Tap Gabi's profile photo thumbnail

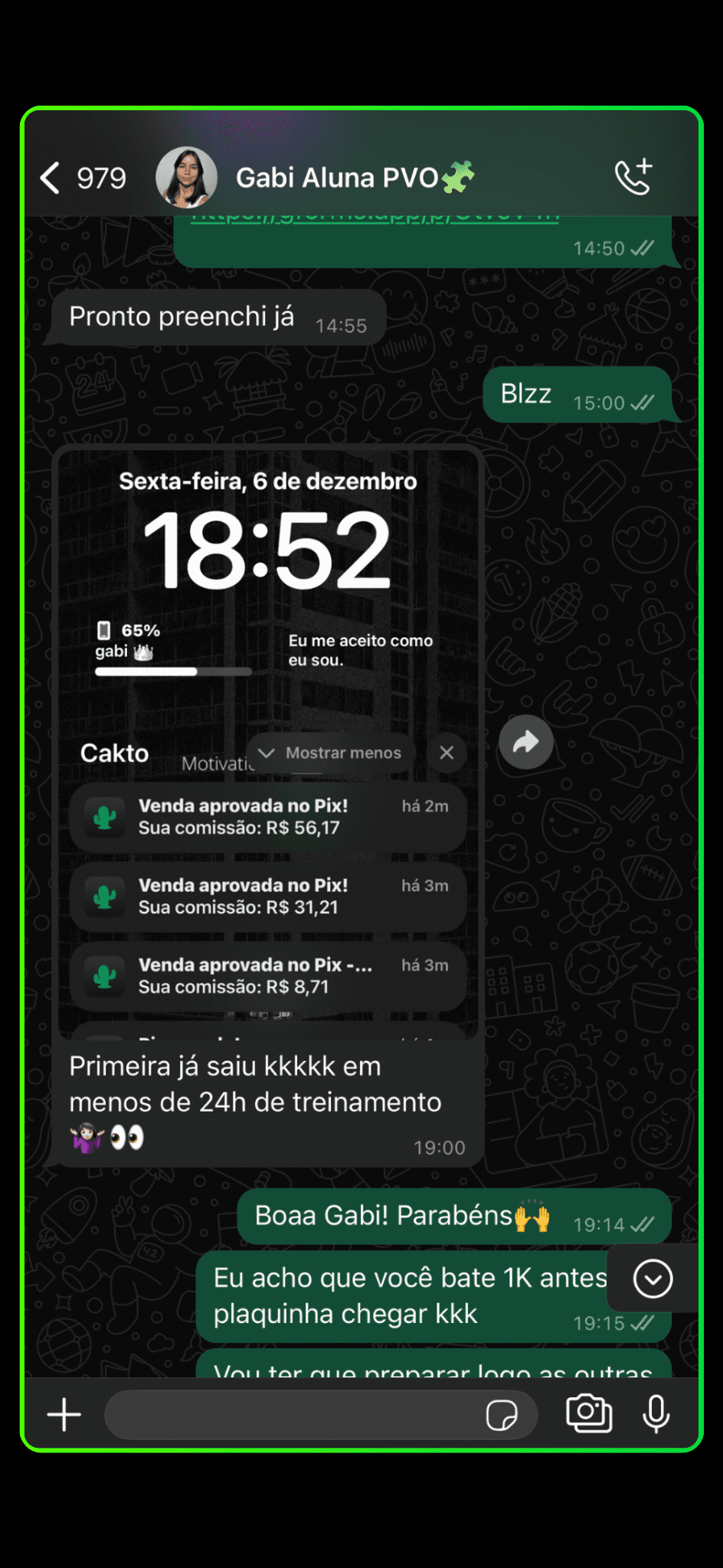coord(186,177)
